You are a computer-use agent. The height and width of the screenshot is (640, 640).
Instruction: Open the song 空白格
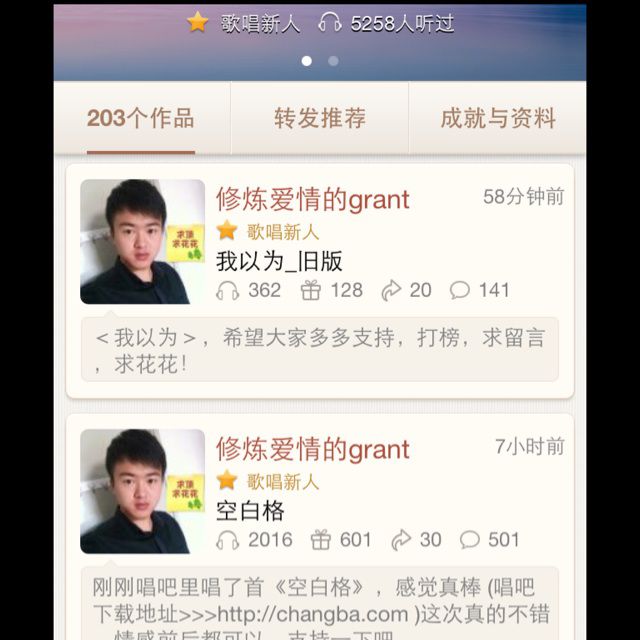250,511
